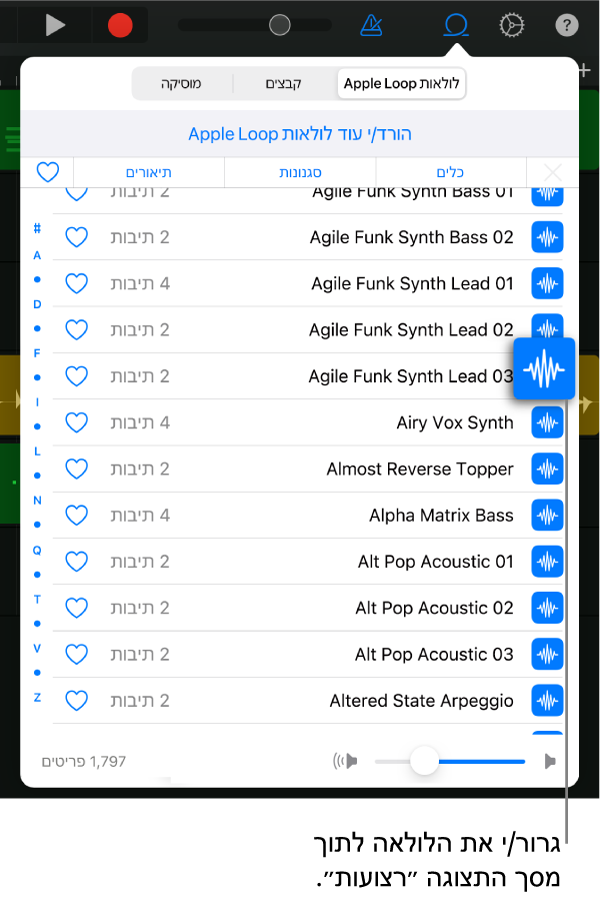Toggle the metronome

tap(371, 25)
